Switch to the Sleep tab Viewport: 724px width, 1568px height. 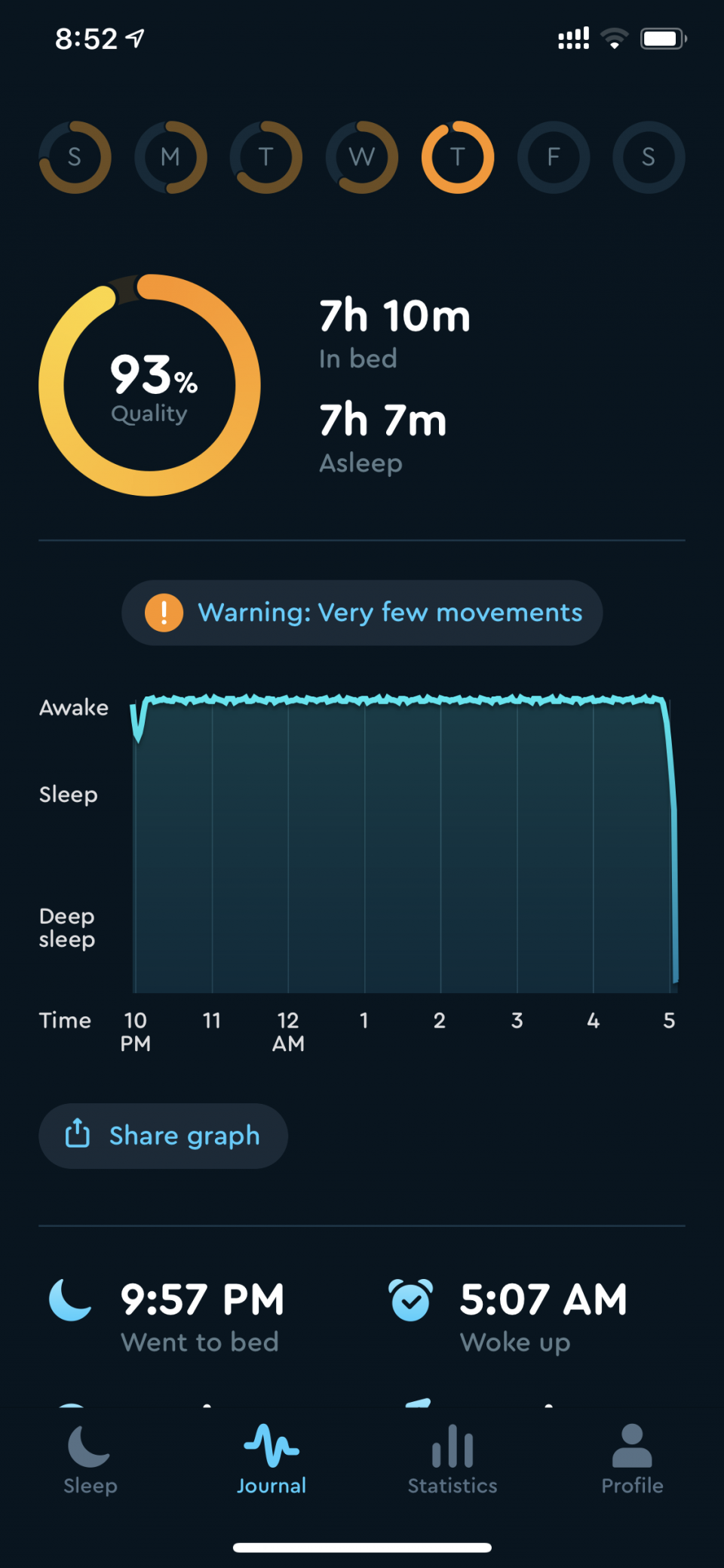pos(90,1461)
